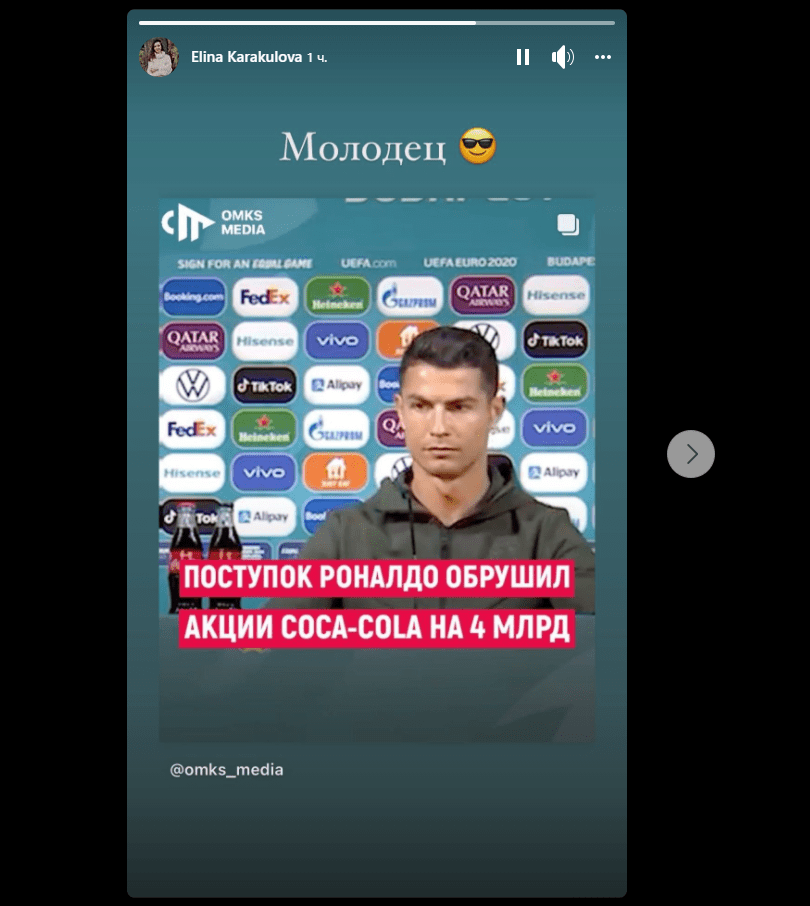Pause the story playback
The height and width of the screenshot is (906, 810).
click(x=523, y=57)
